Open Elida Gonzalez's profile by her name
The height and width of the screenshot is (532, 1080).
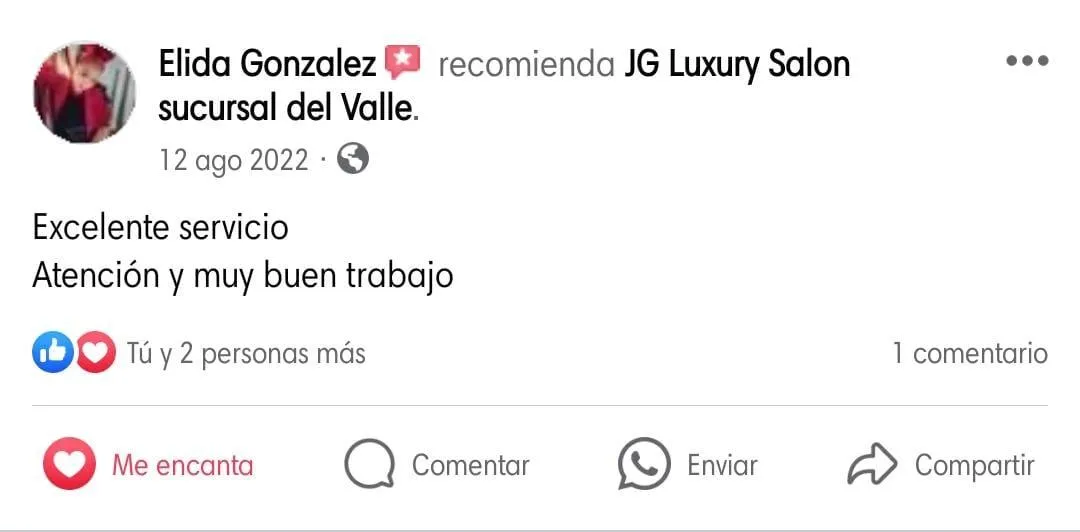pos(267,65)
